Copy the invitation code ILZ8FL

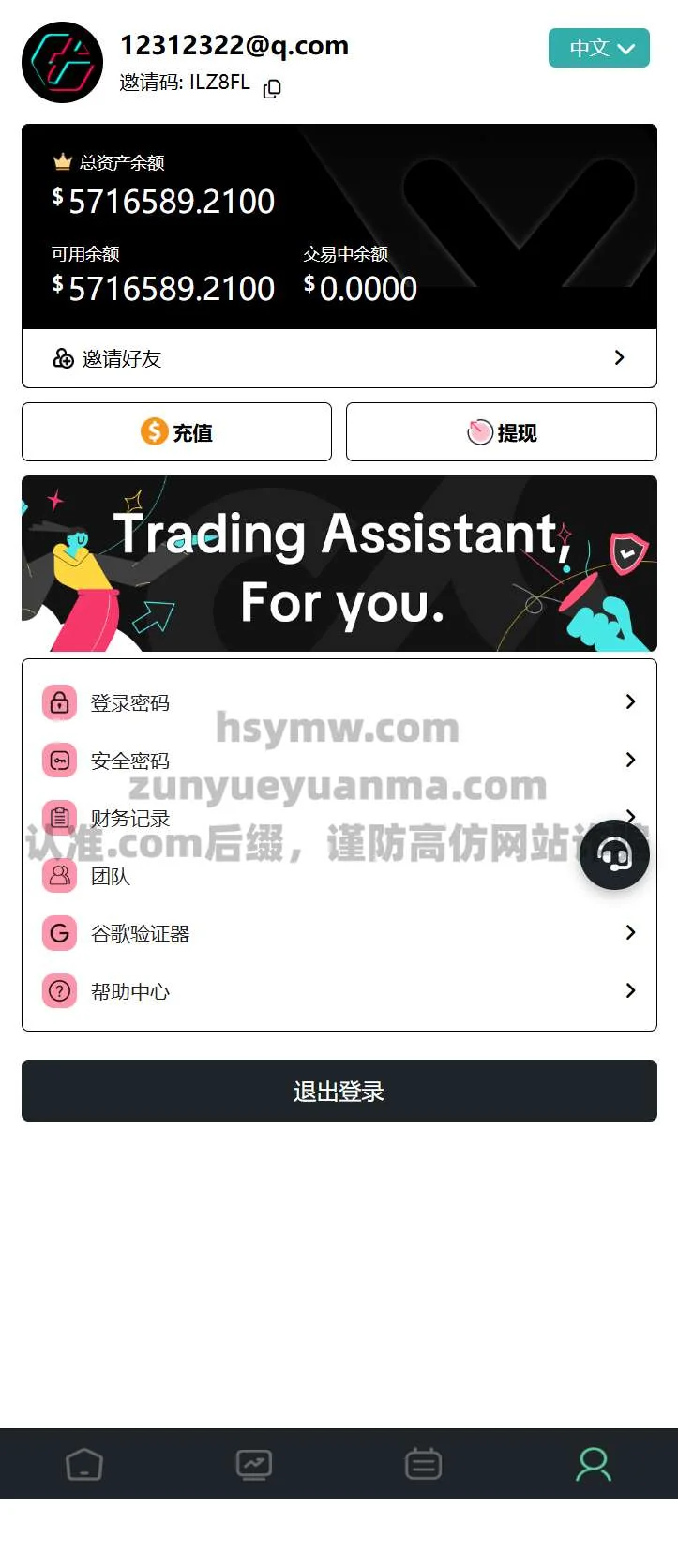click(x=272, y=88)
